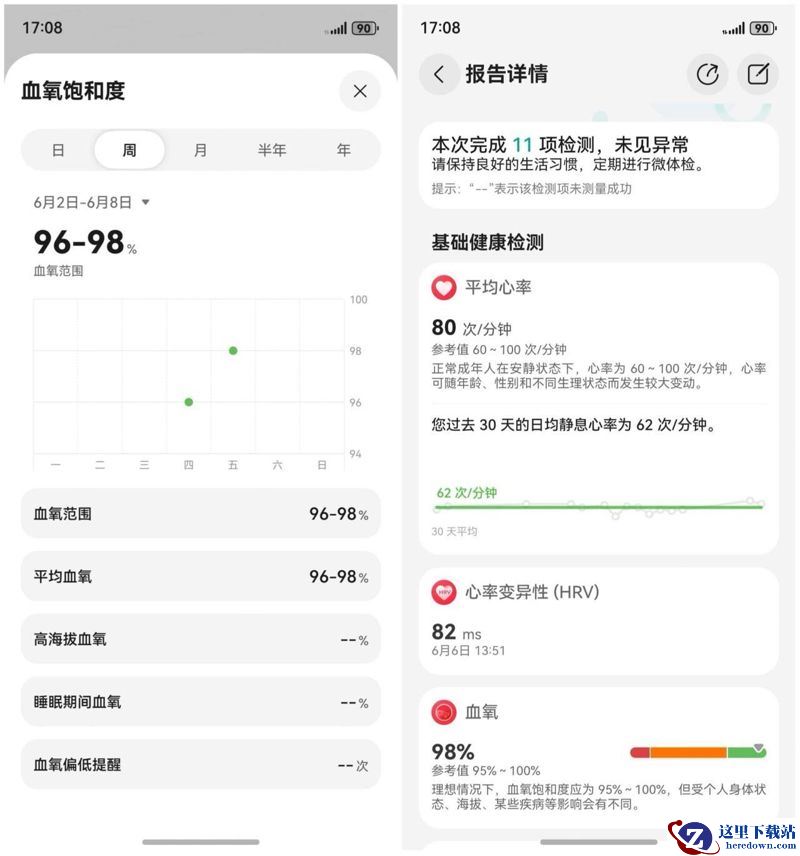Viewport: 800px width, 856px height.
Task: Open the 心率变异性 (HRV) card
Action: (x=598, y=621)
